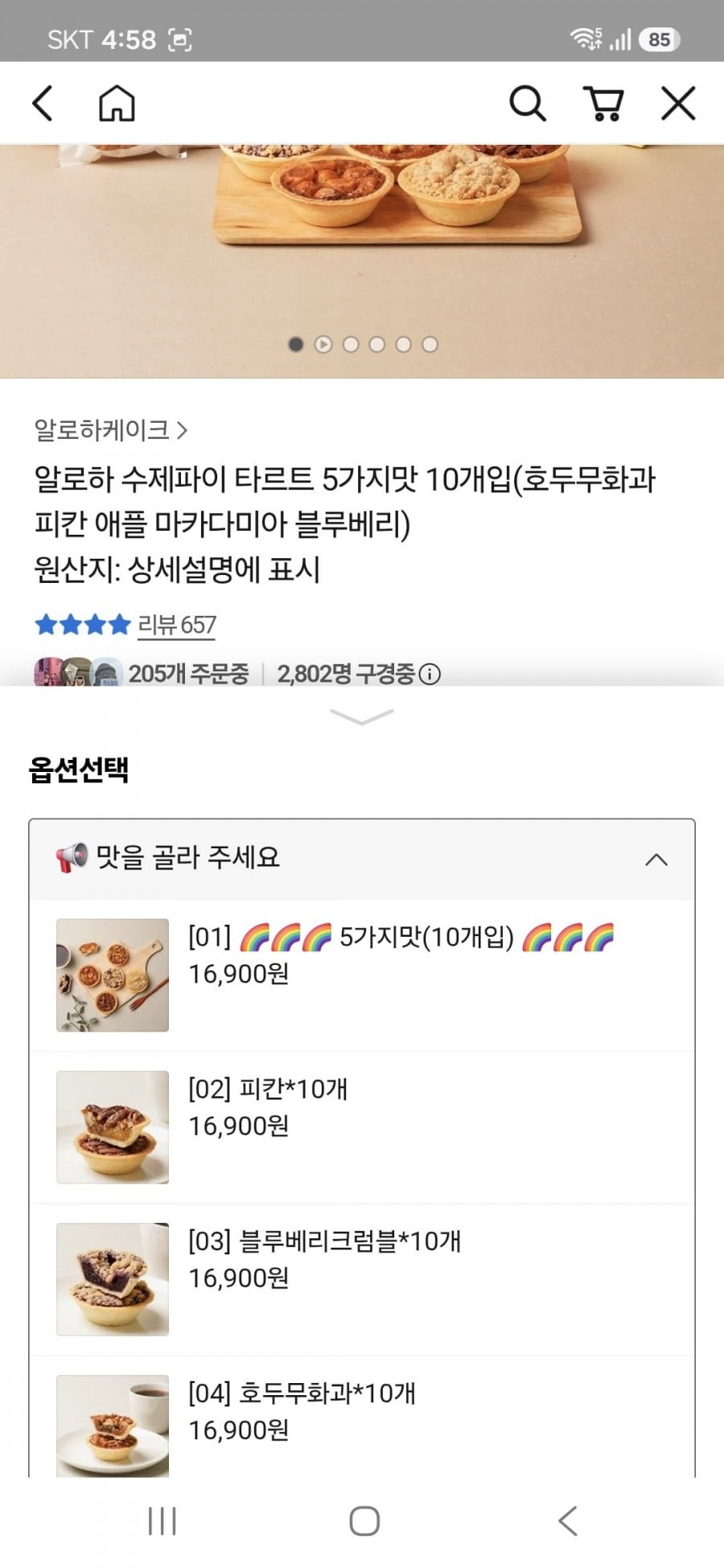Open the home icon in the top bar
Viewport: 724px width, 1568px height.
pyautogui.click(x=117, y=104)
